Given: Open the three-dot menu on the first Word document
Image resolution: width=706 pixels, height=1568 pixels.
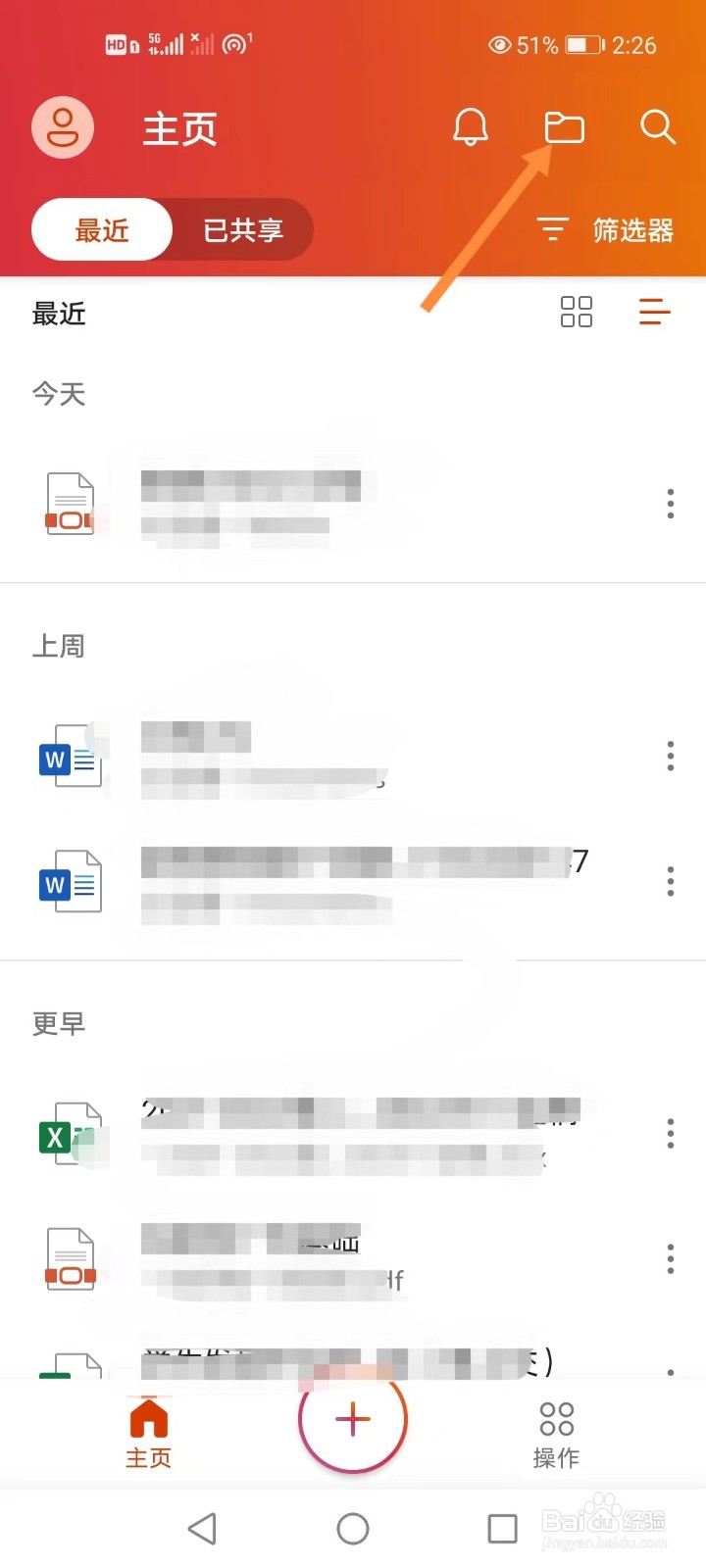Looking at the screenshot, I should pyautogui.click(x=670, y=755).
